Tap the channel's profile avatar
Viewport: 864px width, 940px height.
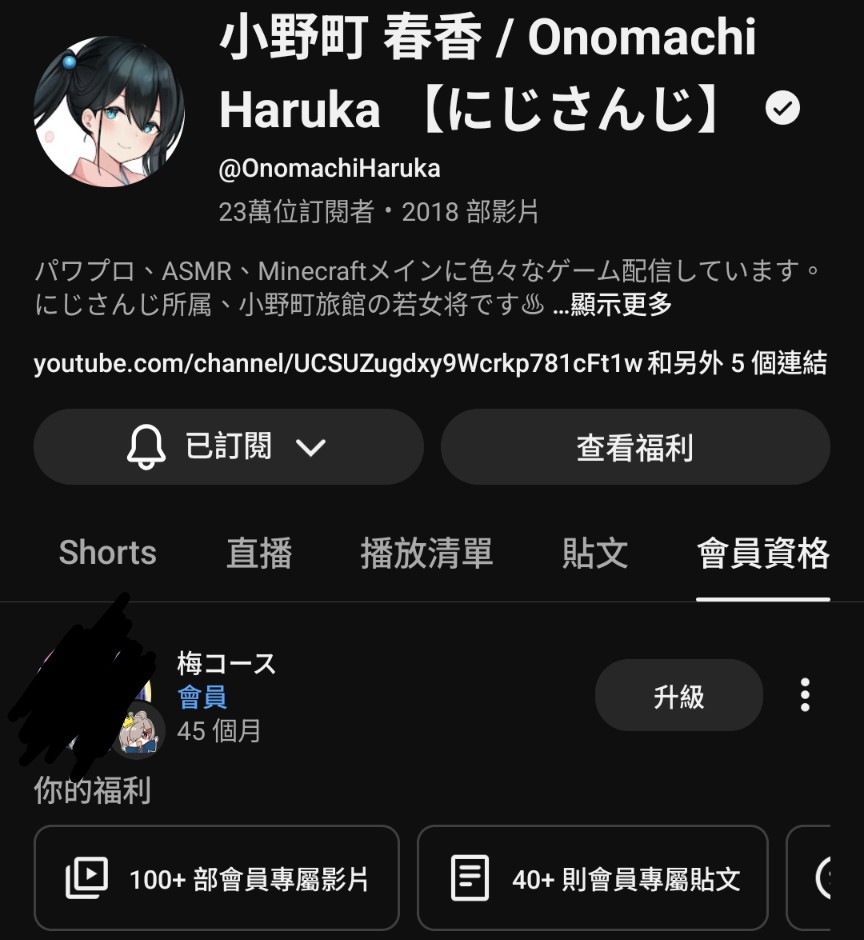click(x=109, y=111)
